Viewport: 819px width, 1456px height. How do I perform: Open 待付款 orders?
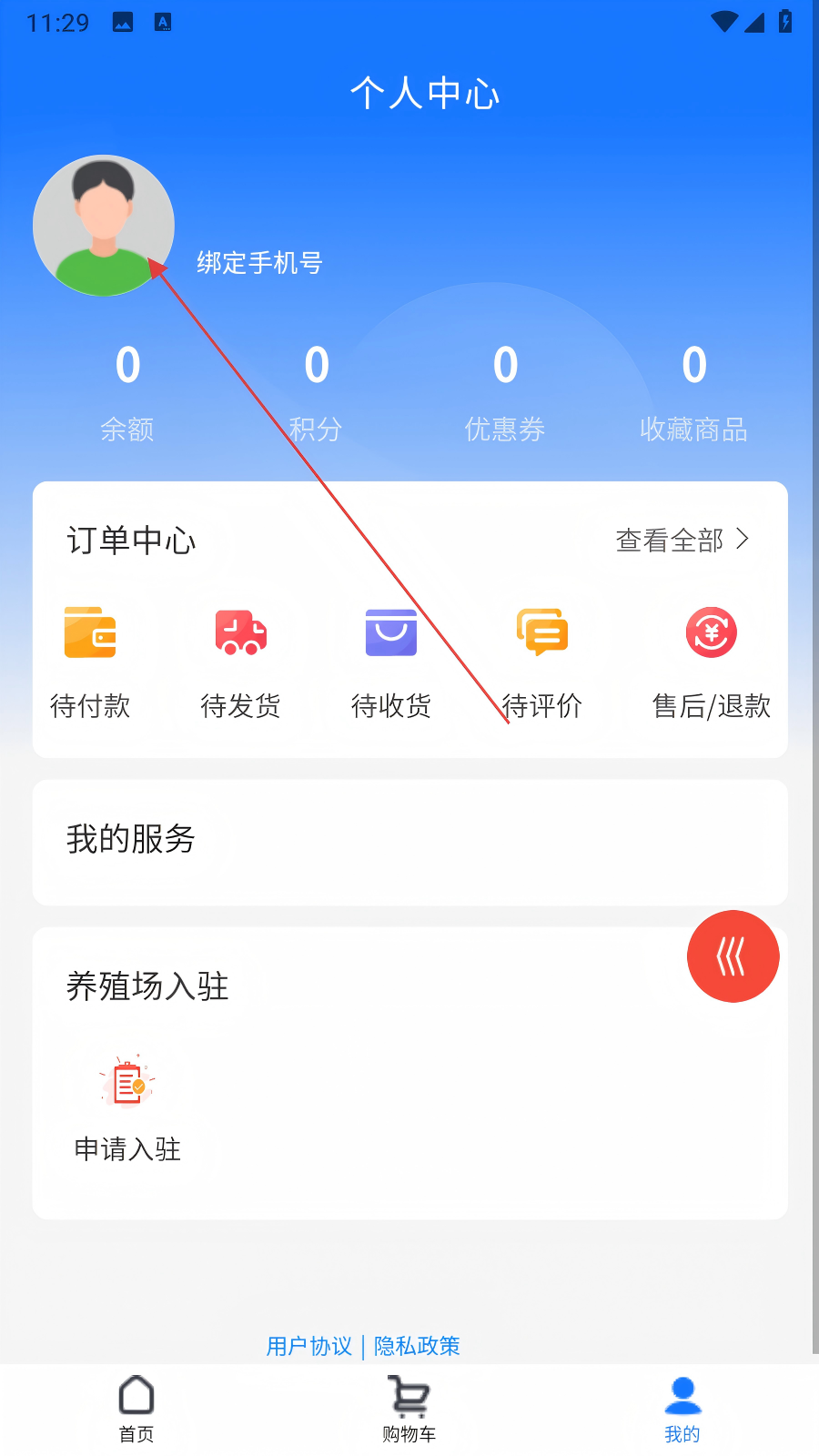(90, 657)
